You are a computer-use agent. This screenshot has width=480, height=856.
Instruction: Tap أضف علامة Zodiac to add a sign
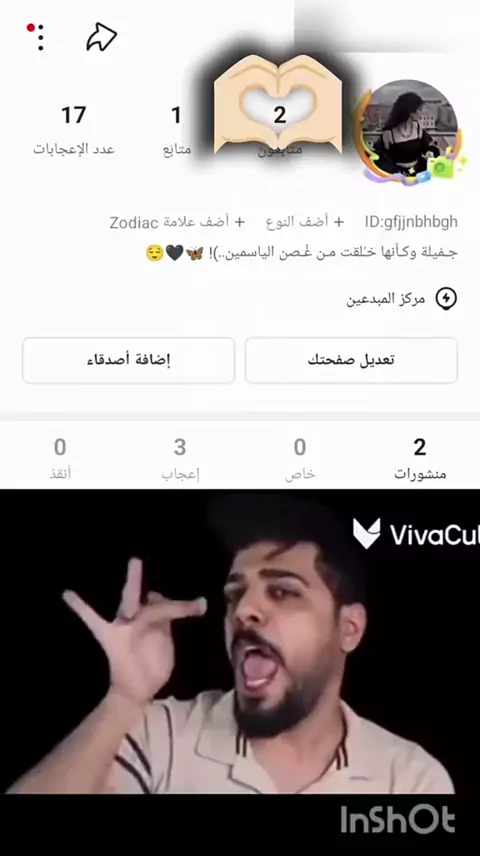(177, 222)
